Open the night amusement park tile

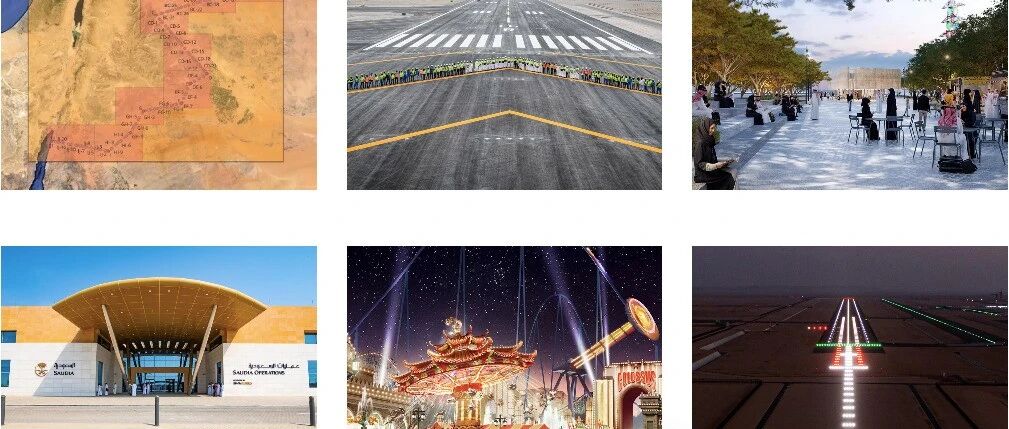[504, 337]
